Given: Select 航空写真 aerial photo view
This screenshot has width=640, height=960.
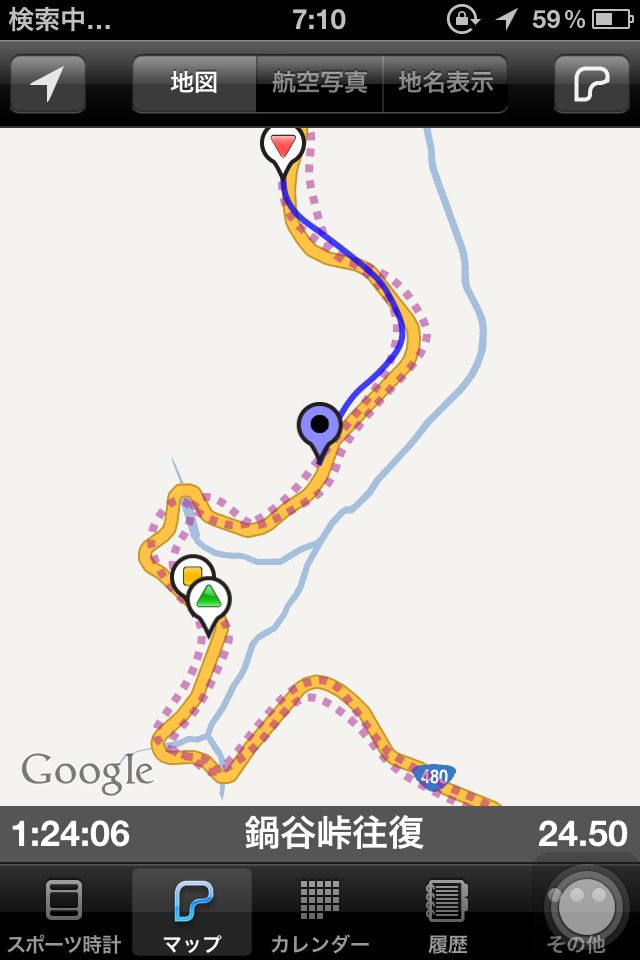Looking at the screenshot, I should (320, 83).
